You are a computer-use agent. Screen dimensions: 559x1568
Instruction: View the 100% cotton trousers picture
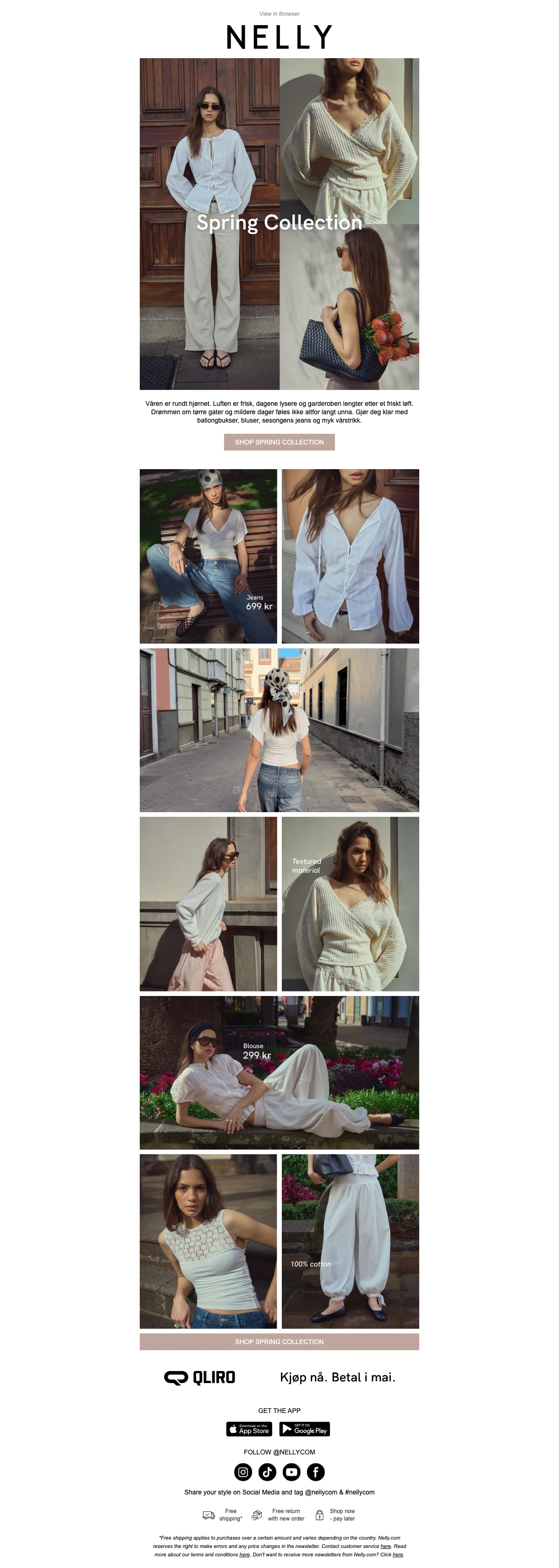[x=350, y=1240]
